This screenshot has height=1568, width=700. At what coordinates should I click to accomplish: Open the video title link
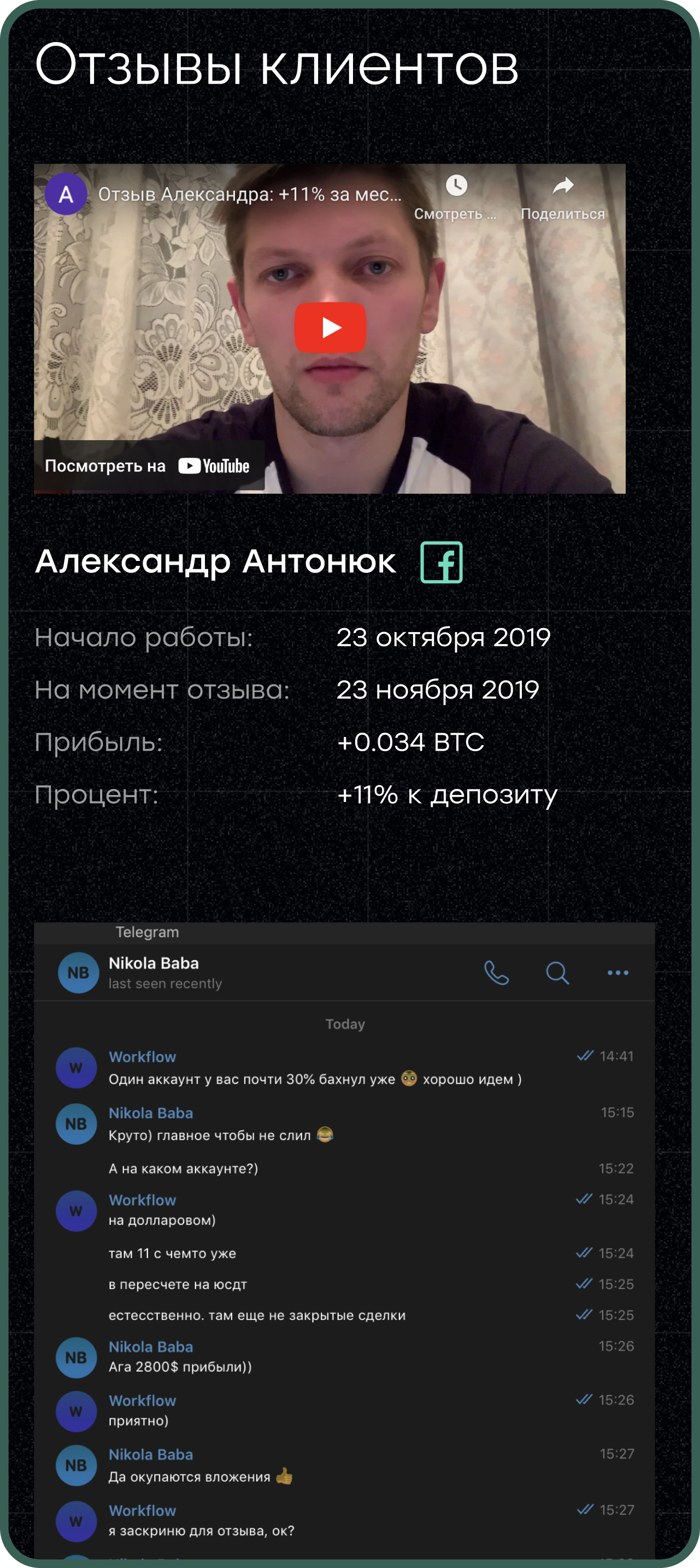click(x=250, y=194)
